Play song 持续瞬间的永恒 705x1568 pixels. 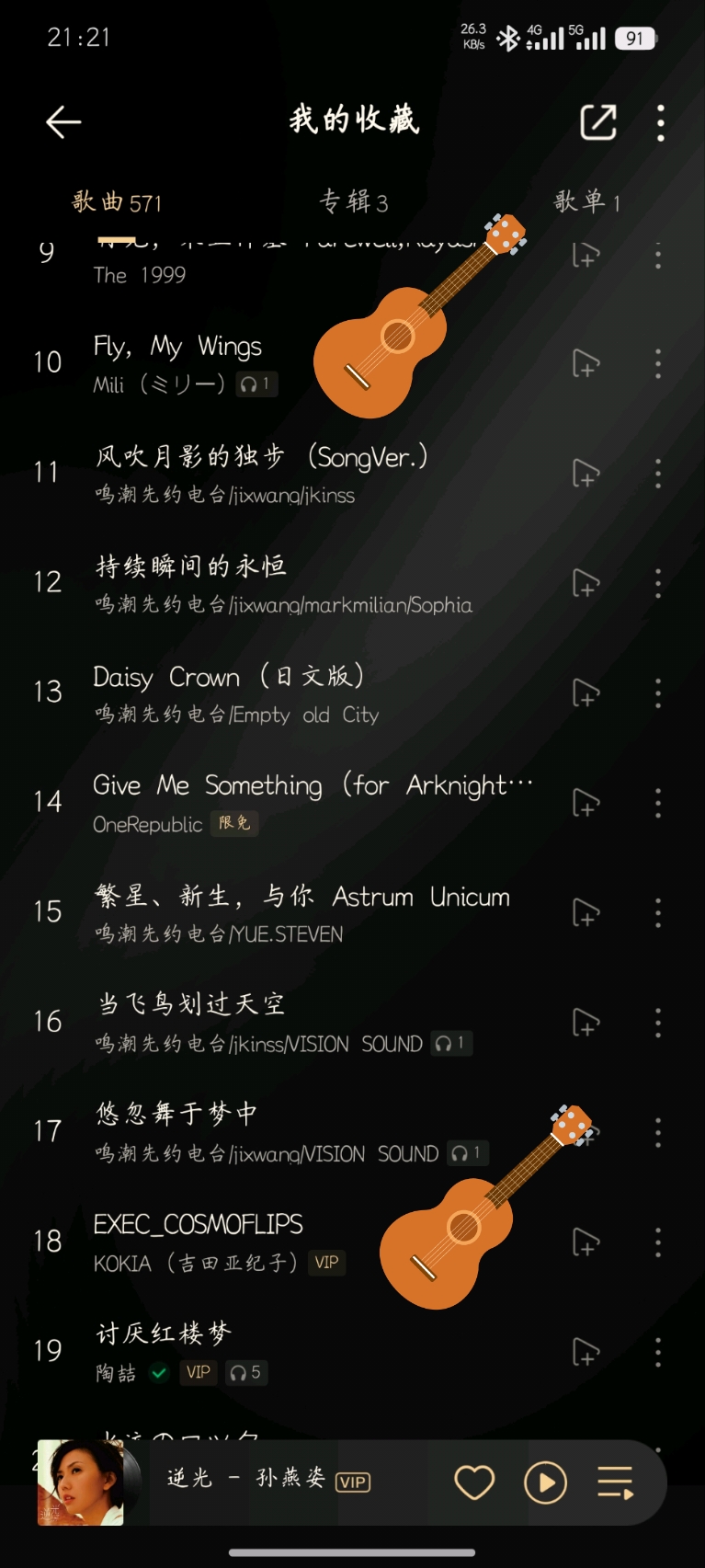click(276, 582)
